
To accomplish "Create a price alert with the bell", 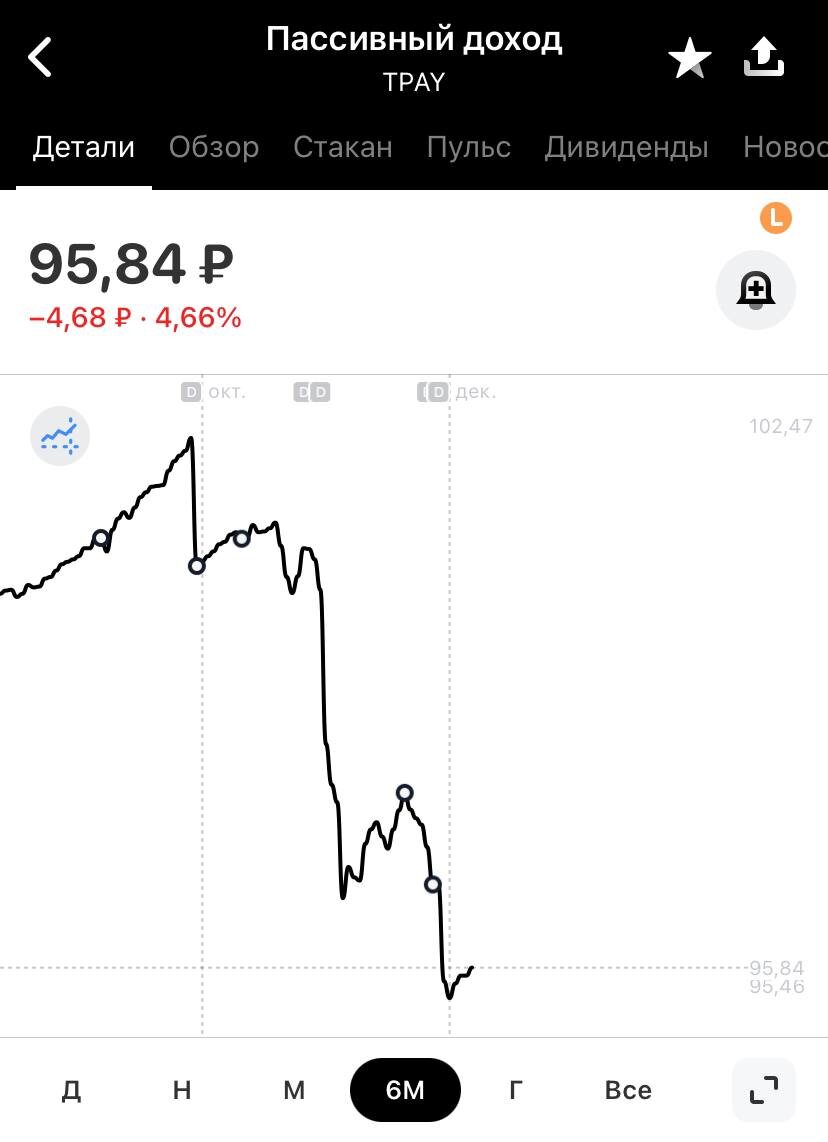I will (756, 290).
